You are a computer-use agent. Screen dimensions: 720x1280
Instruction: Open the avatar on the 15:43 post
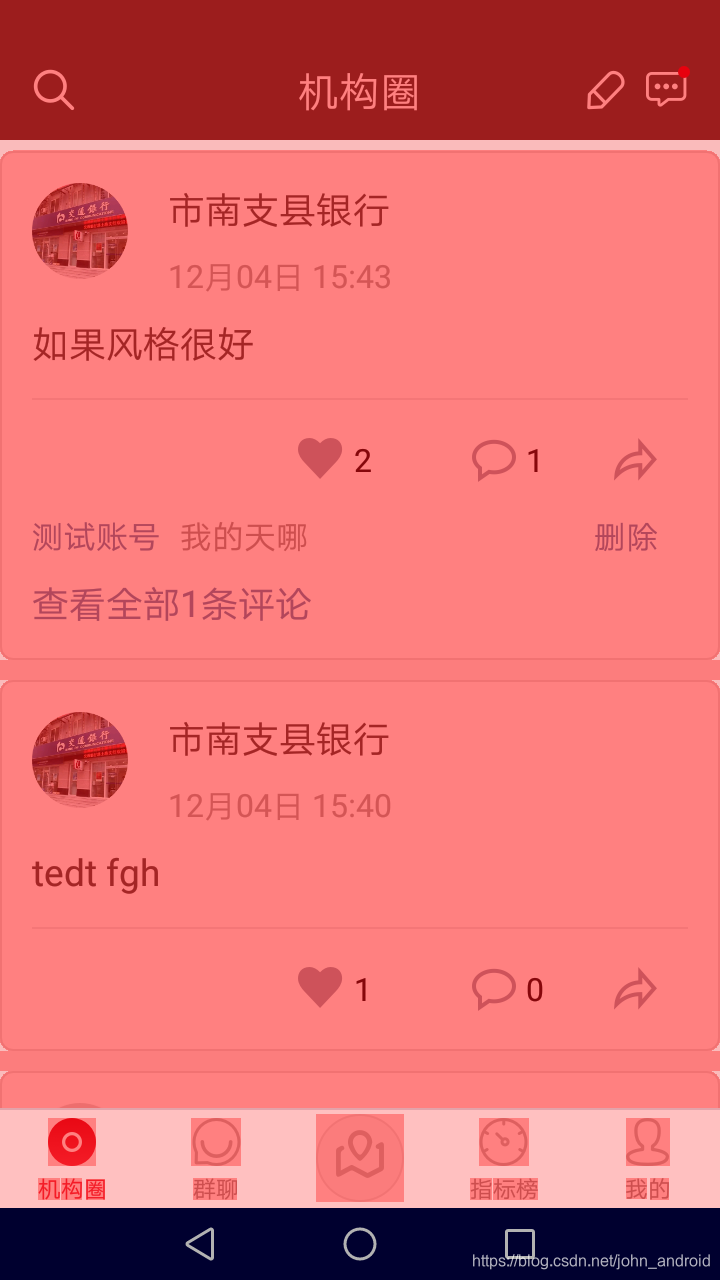[x=80, y=230]
